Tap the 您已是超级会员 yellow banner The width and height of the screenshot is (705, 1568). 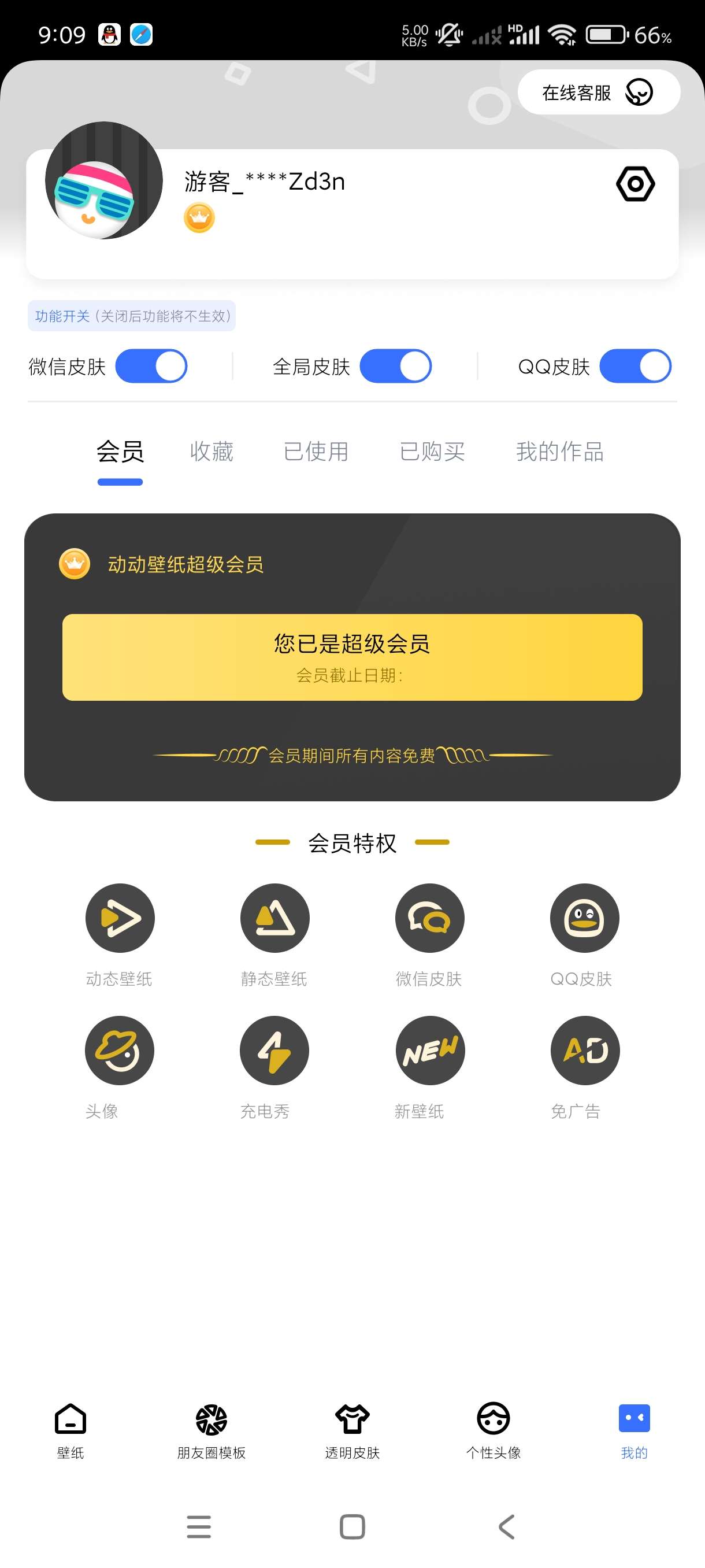click(352, 657)
